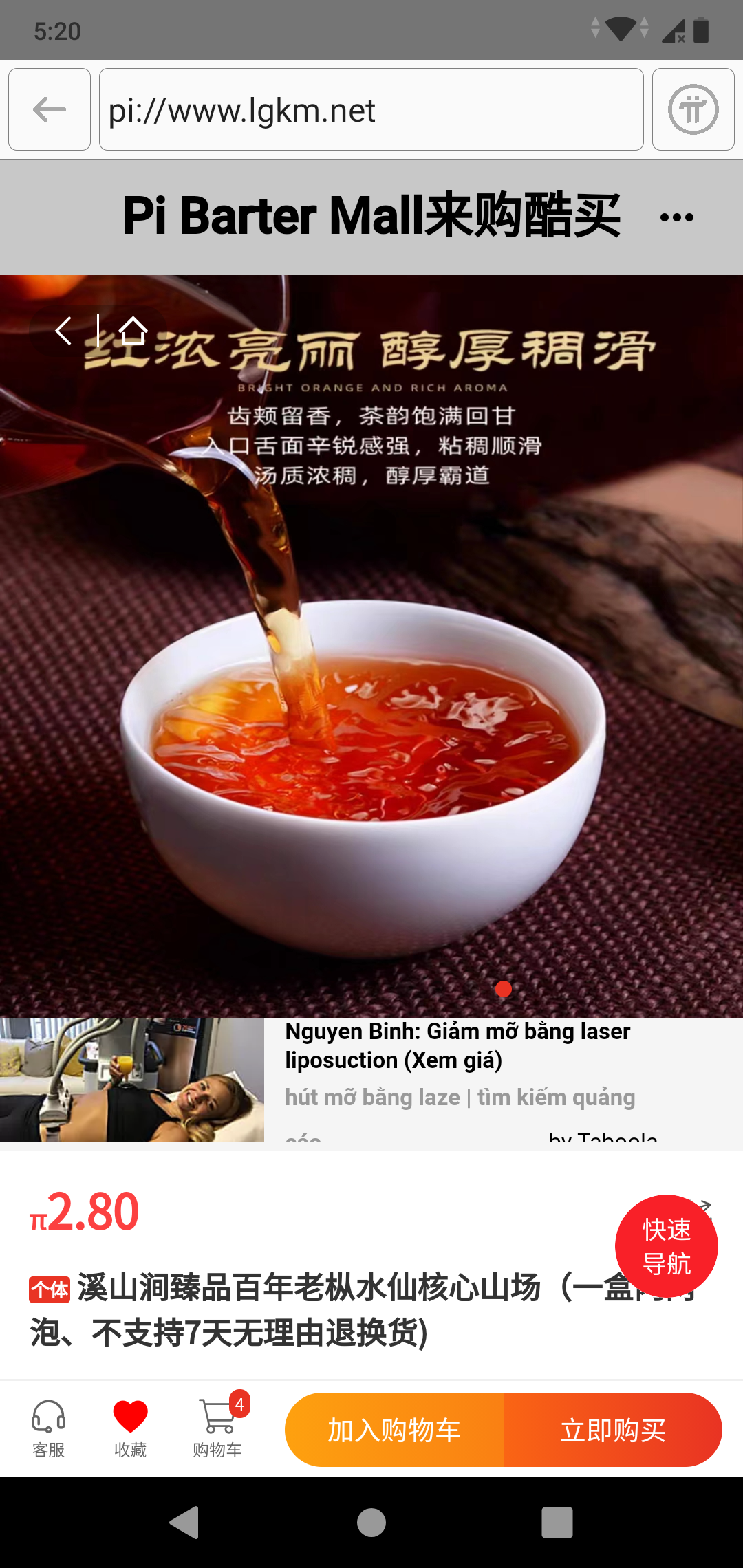Toggle the 收藏 favorite heart
This screenshot has width=743, height=1568.
click(130, 1429)
